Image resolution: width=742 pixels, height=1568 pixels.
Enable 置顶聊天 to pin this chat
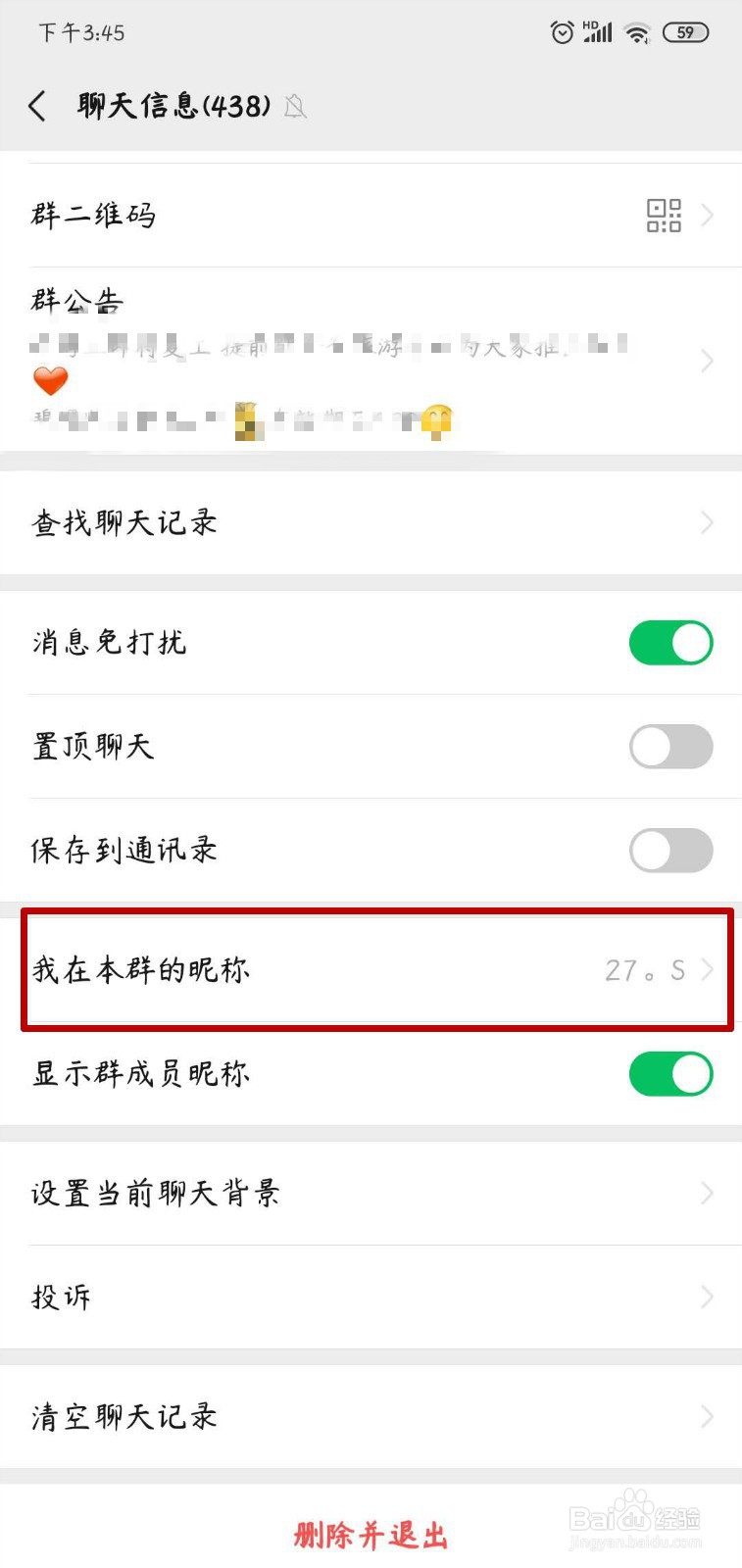pyautogui.click(x=670, y=747)
